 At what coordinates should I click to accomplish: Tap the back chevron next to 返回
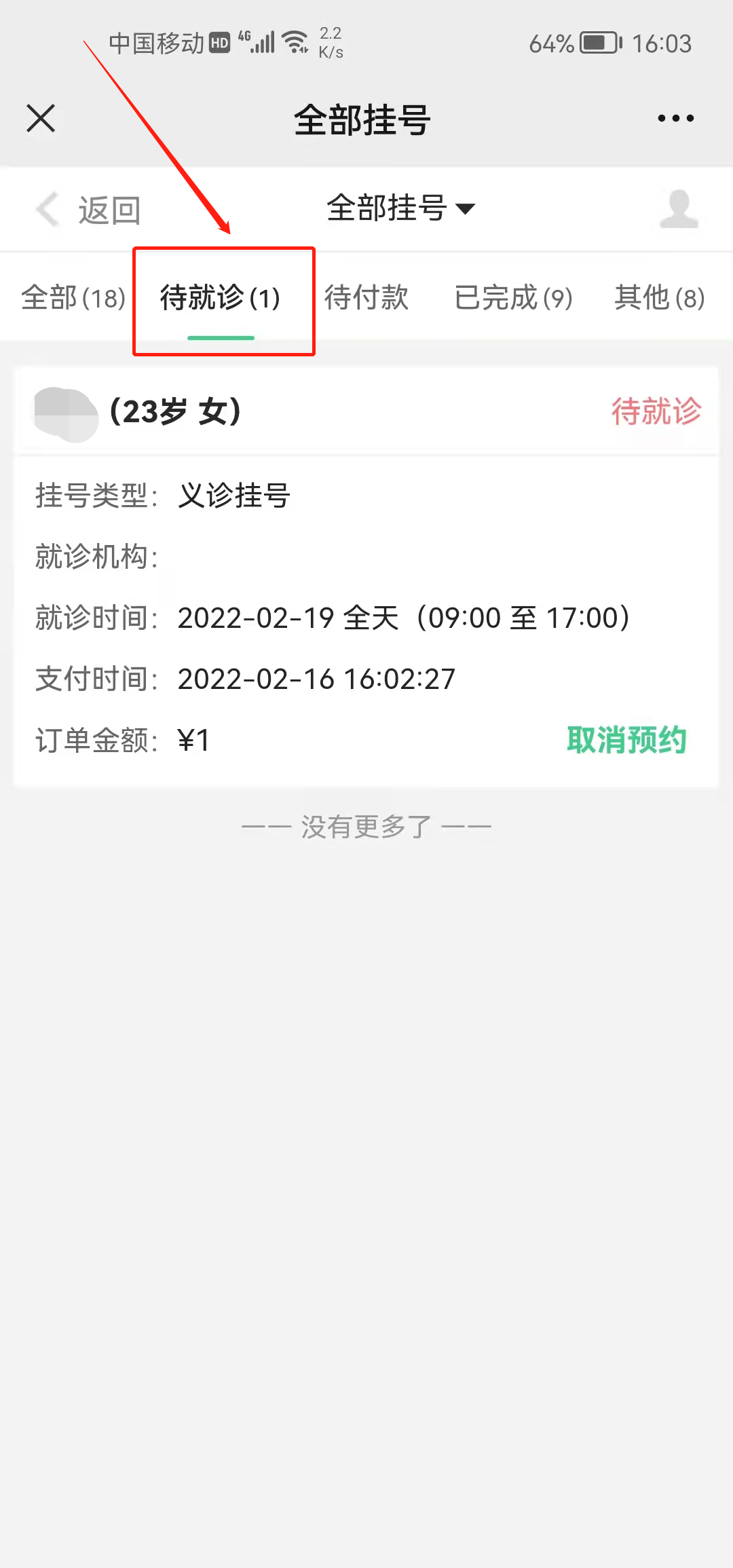(46, 209)
